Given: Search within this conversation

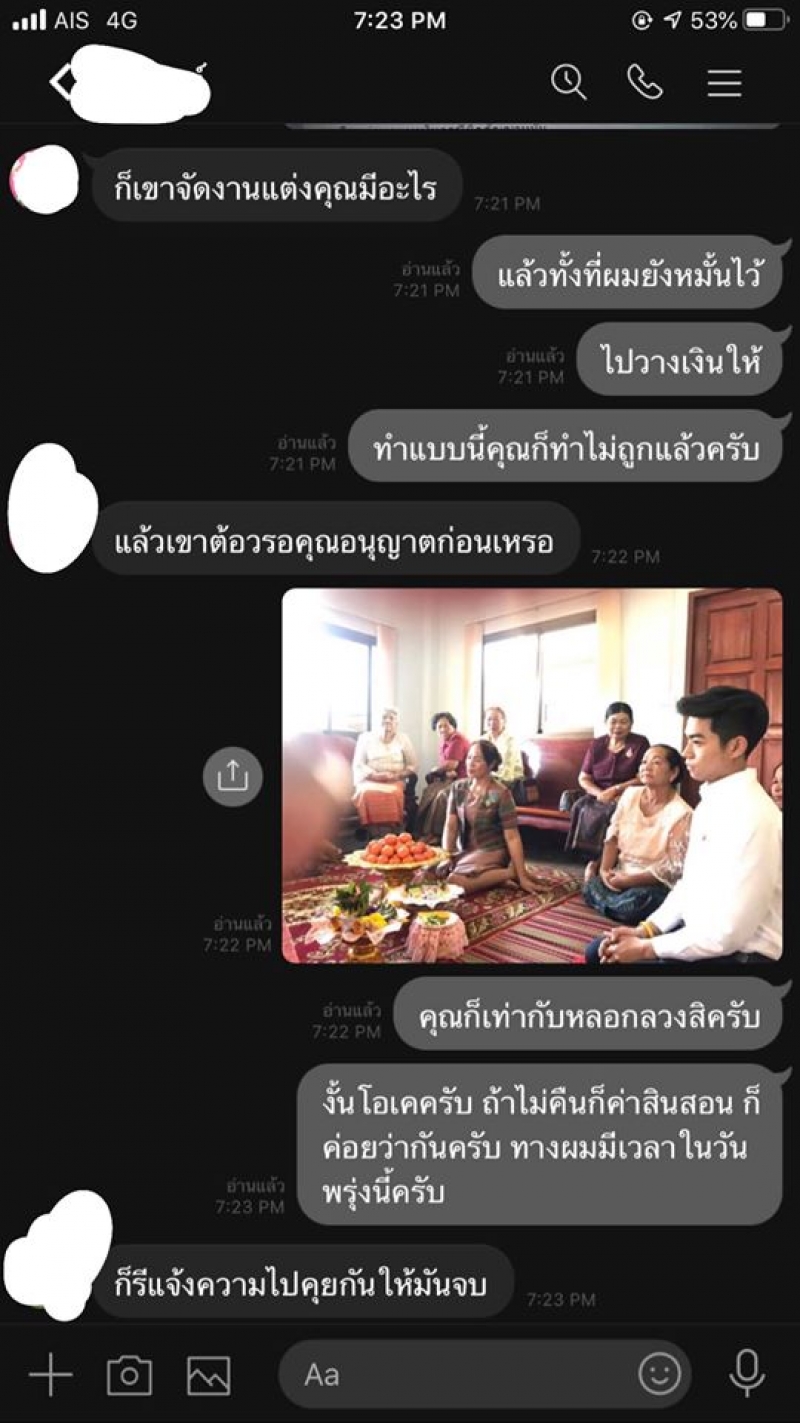Looking at the screenshot, I should [x=568, y=82].
